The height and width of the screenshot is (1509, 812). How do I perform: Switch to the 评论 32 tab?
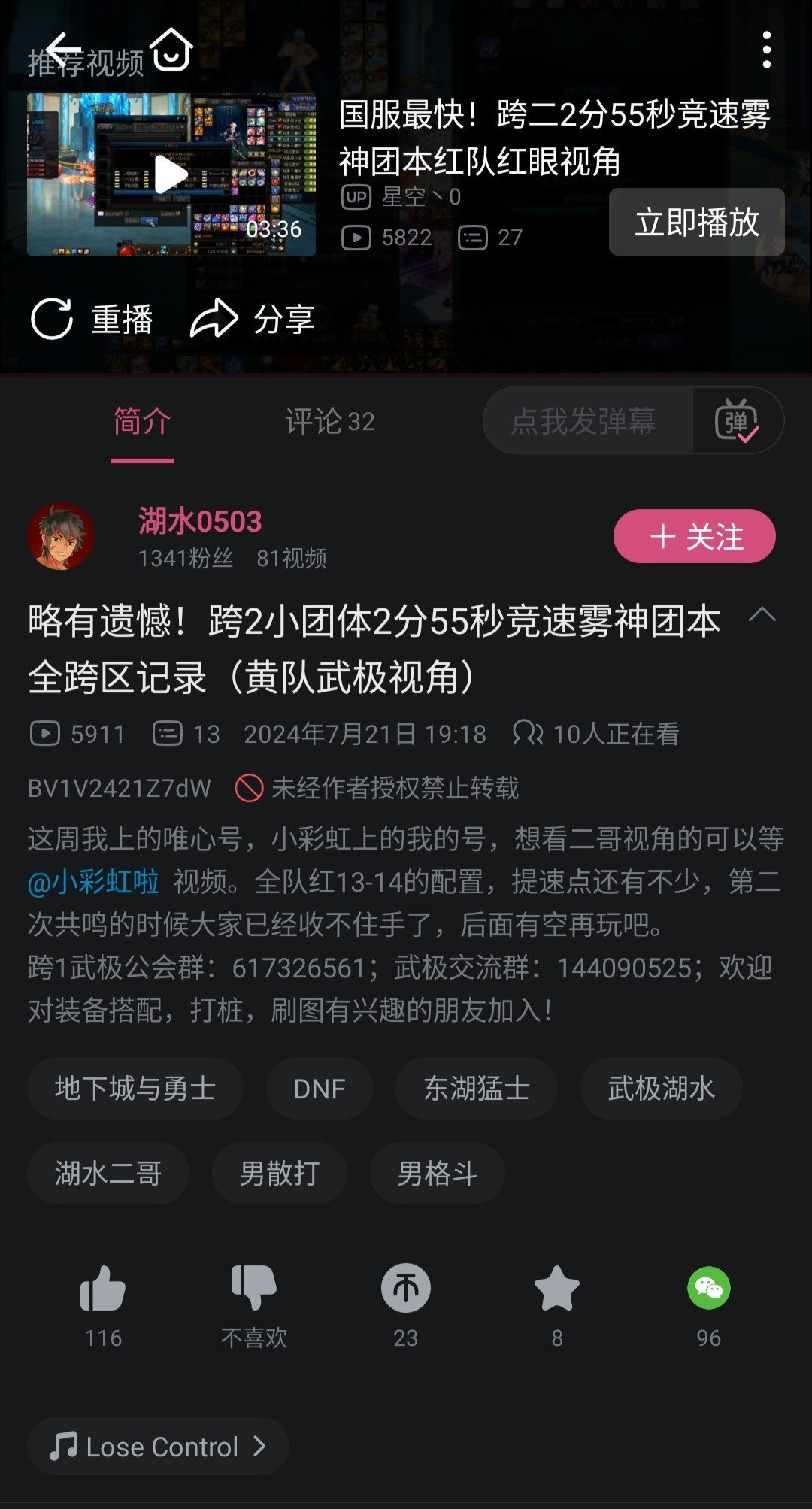tap(329, 421)
